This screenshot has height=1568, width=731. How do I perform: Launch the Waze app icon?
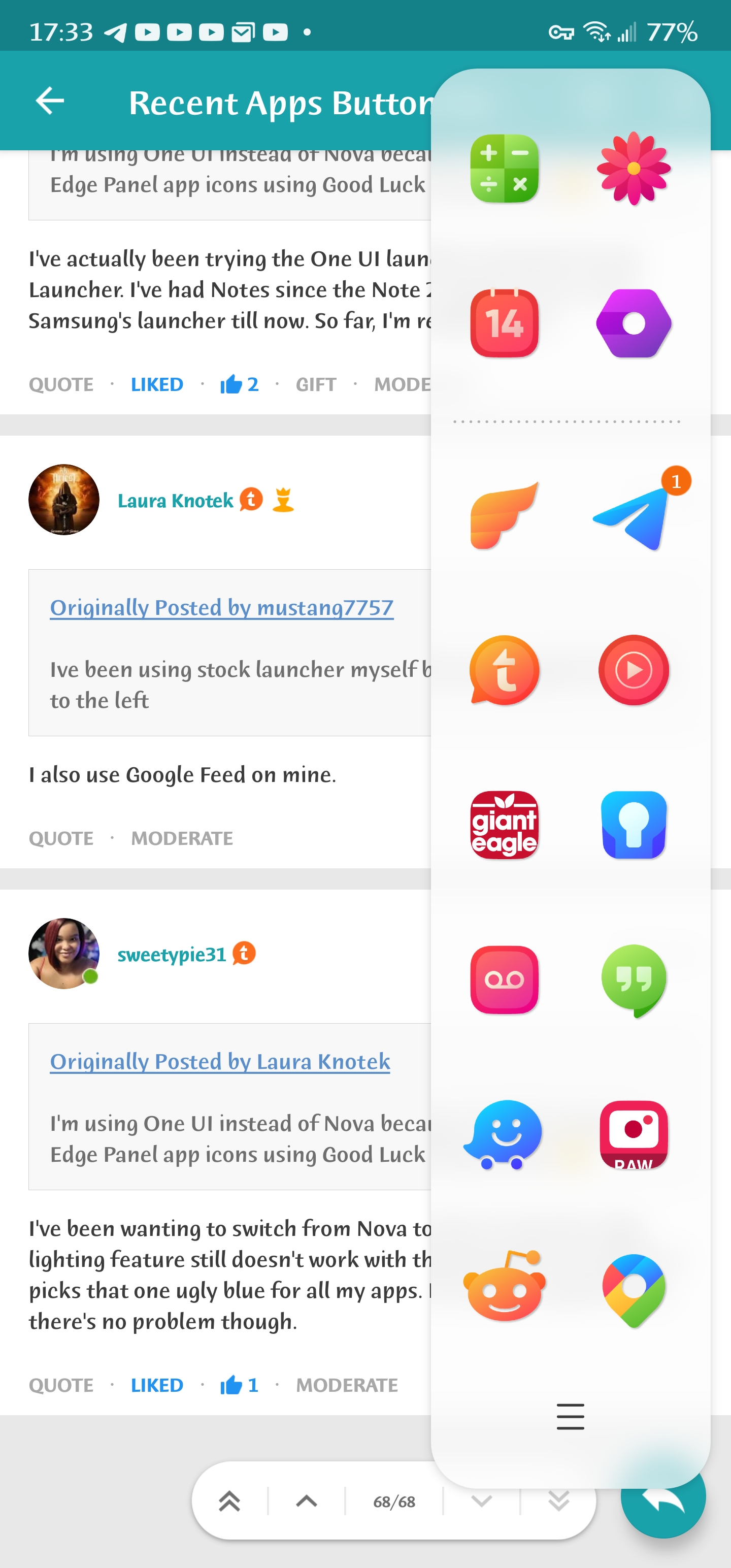point(504,1133)
